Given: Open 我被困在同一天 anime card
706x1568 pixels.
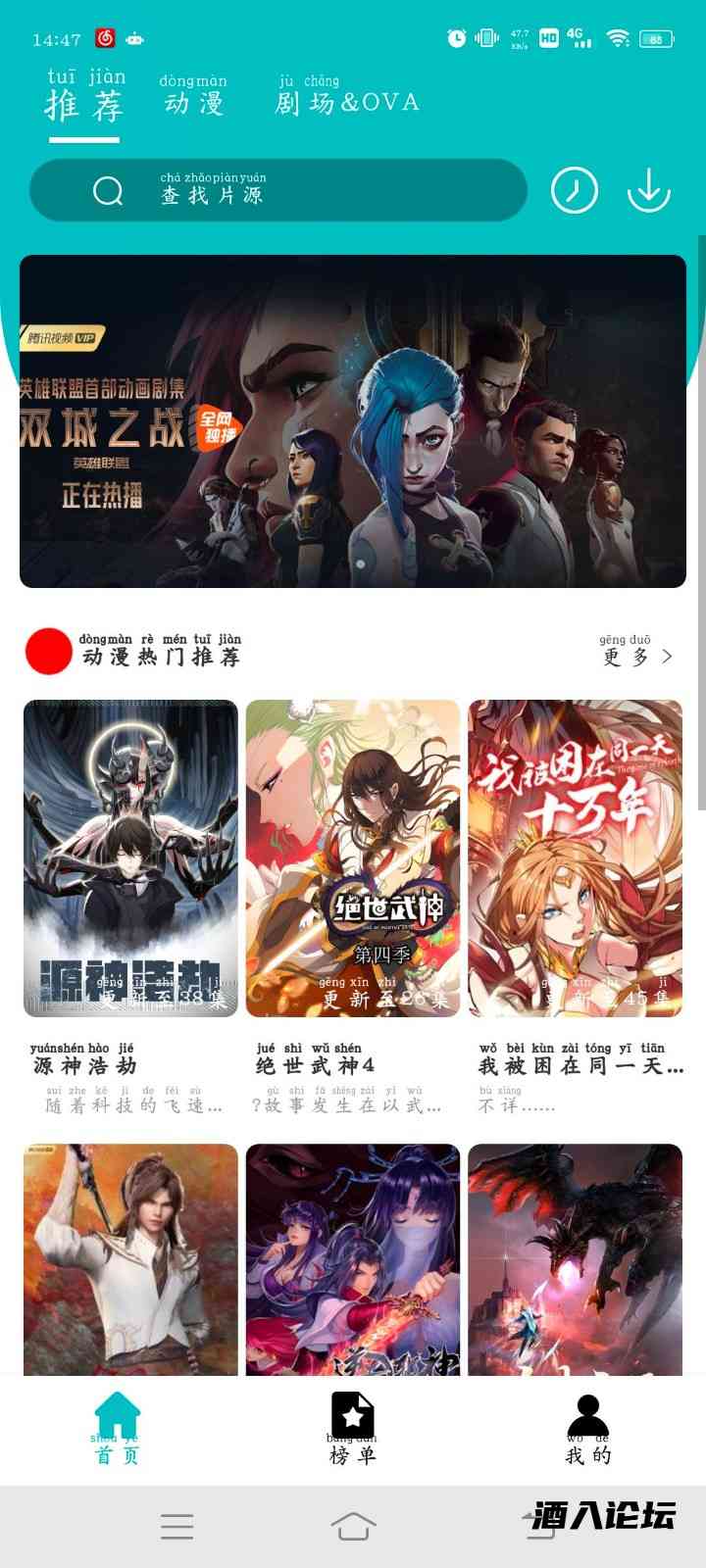Looking at the screenshot, I should tap(576, 858).
